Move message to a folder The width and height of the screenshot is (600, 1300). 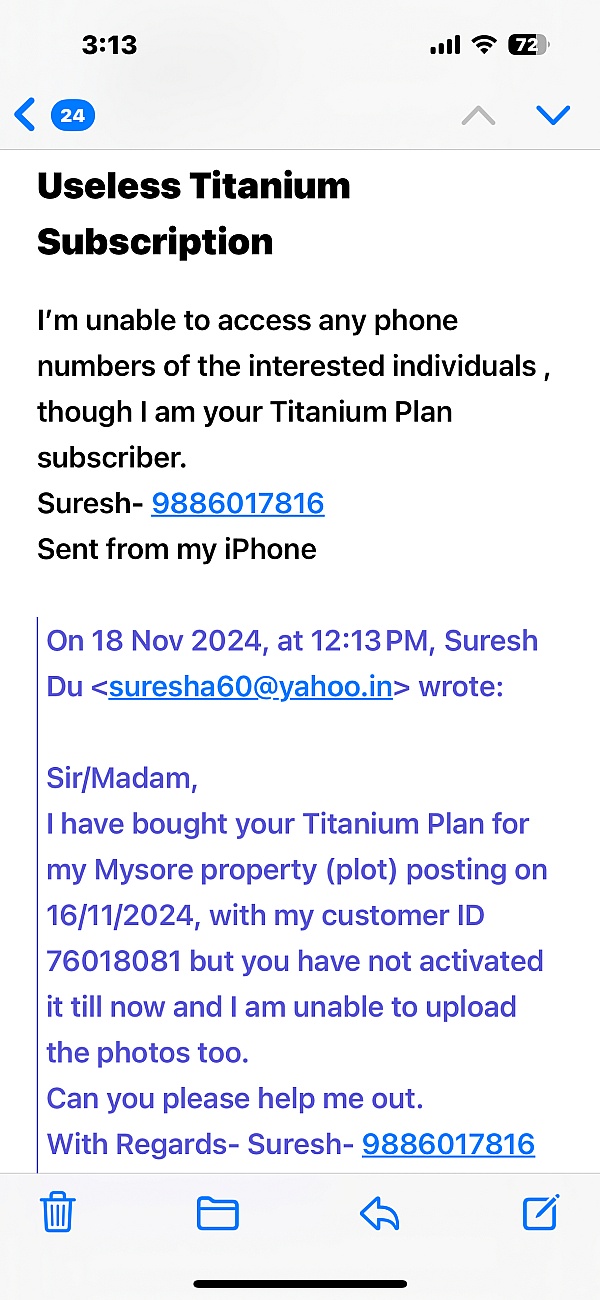[218, 1213]
